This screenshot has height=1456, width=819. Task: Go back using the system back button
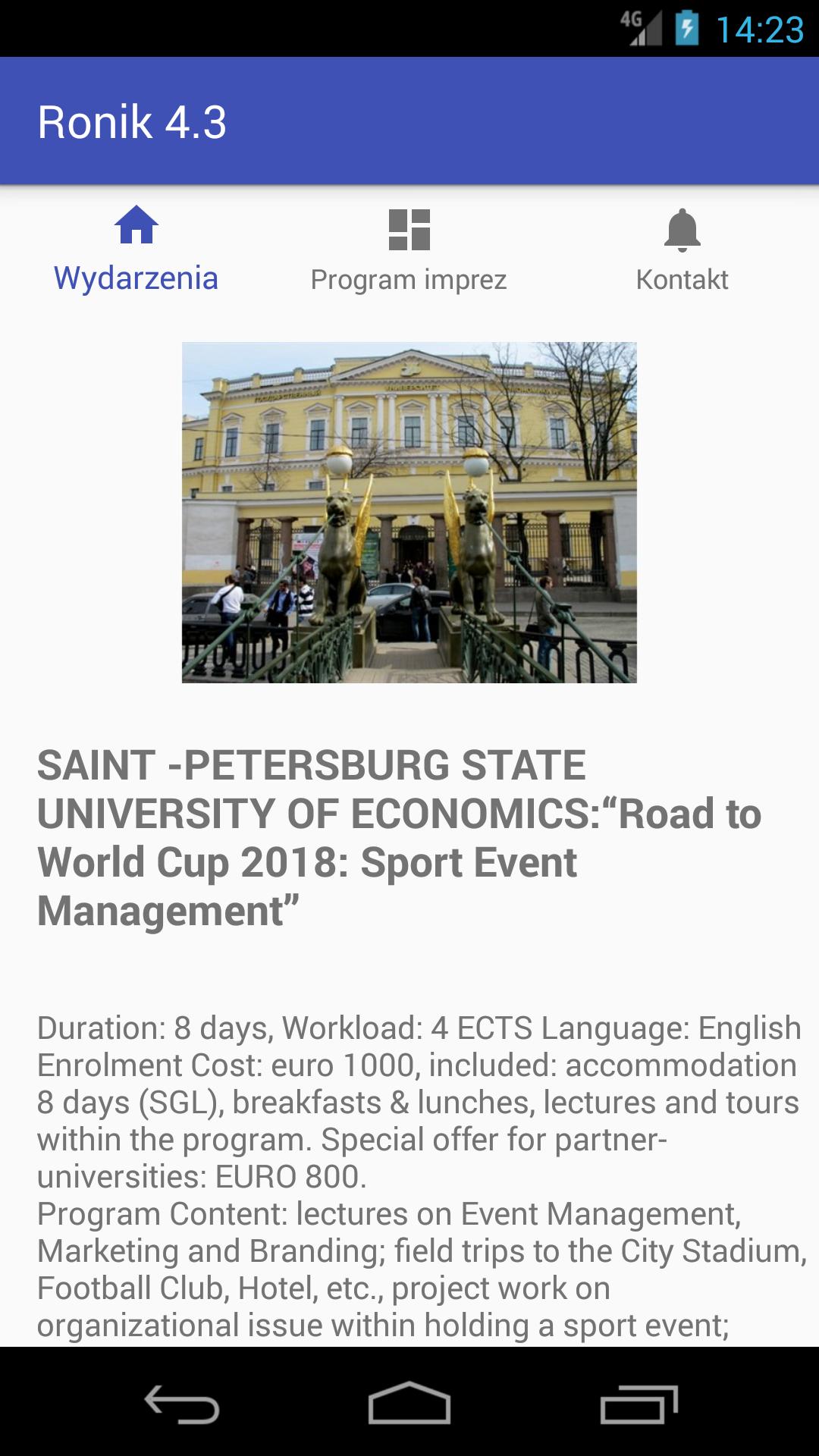point(182,1404)
